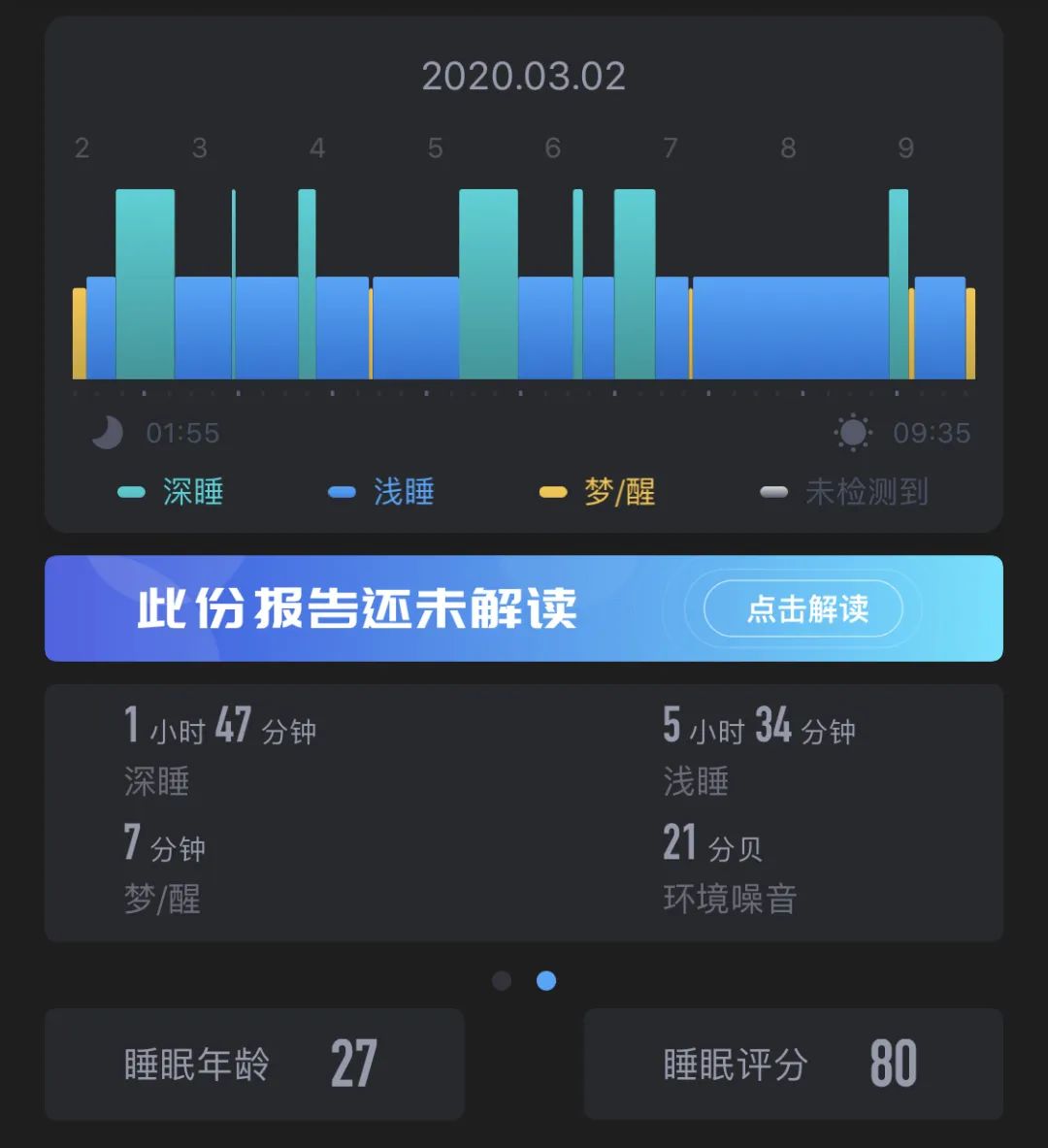1048x1148 pixels.
Task: Open the 睡眠年龄 (sleep age) card
Action: pyautogui.click(x=254, y=1064)
